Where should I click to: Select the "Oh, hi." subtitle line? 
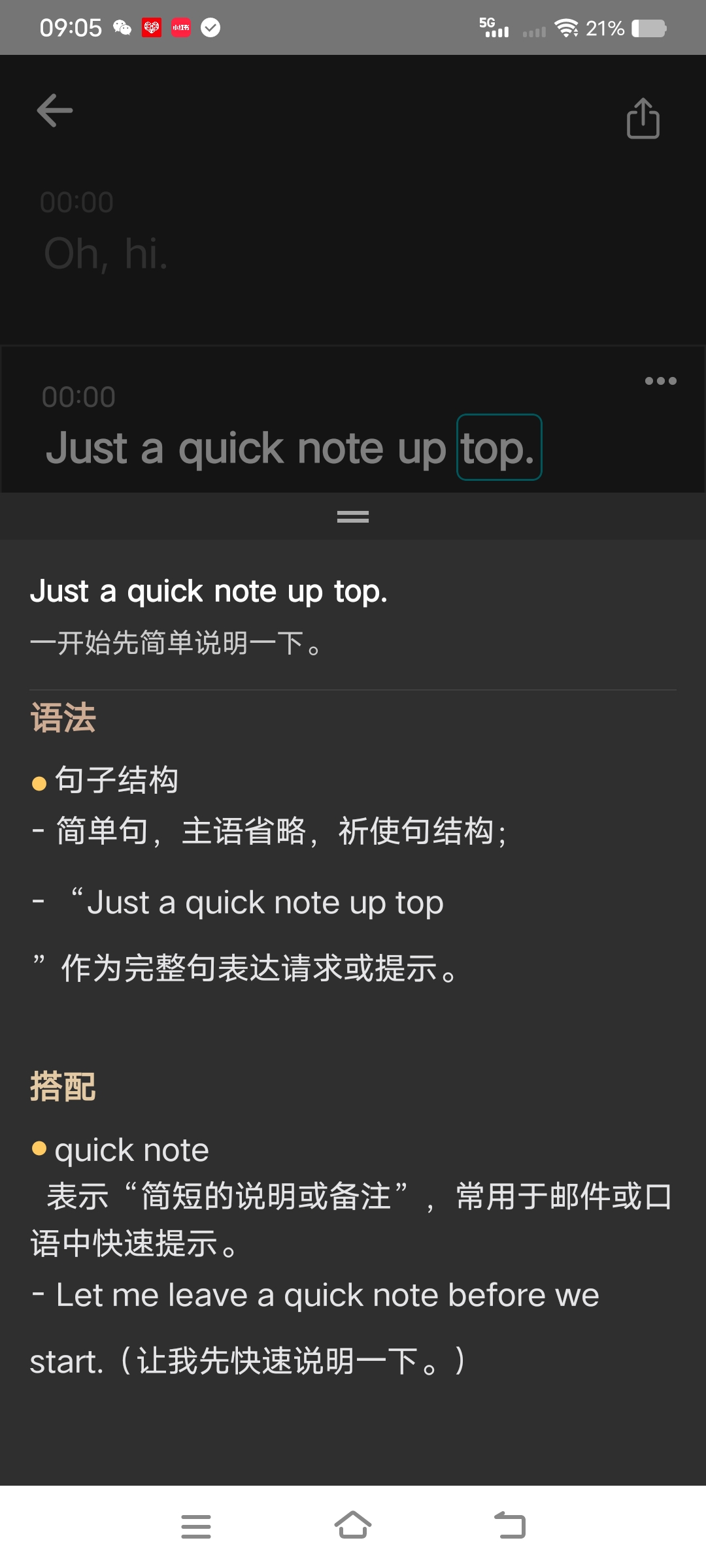[107, 253]
